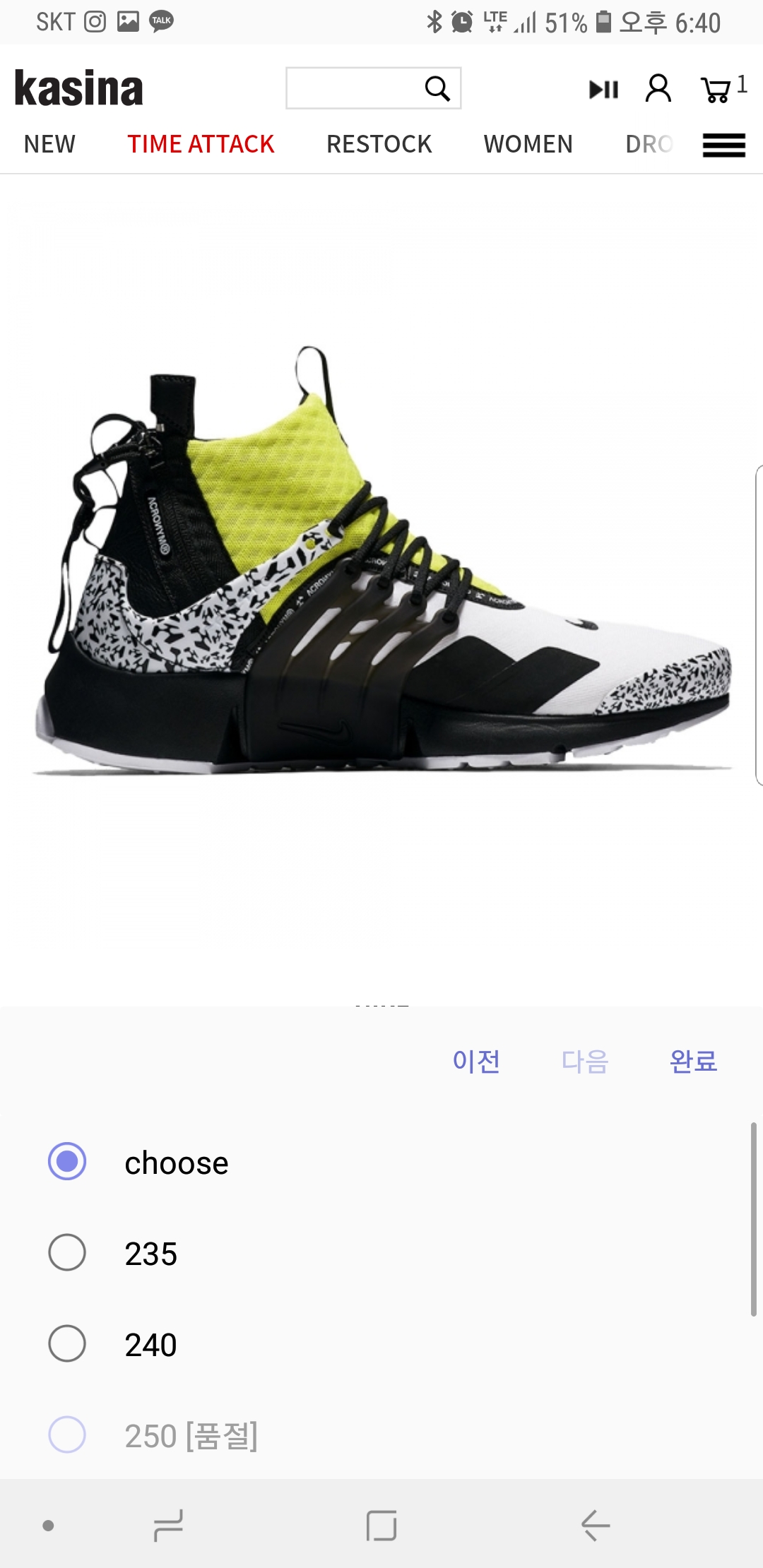The height and width of the screenshot is (1568, 763).
Task: Open the WOMEN tab
Action: tap(528, 144)
